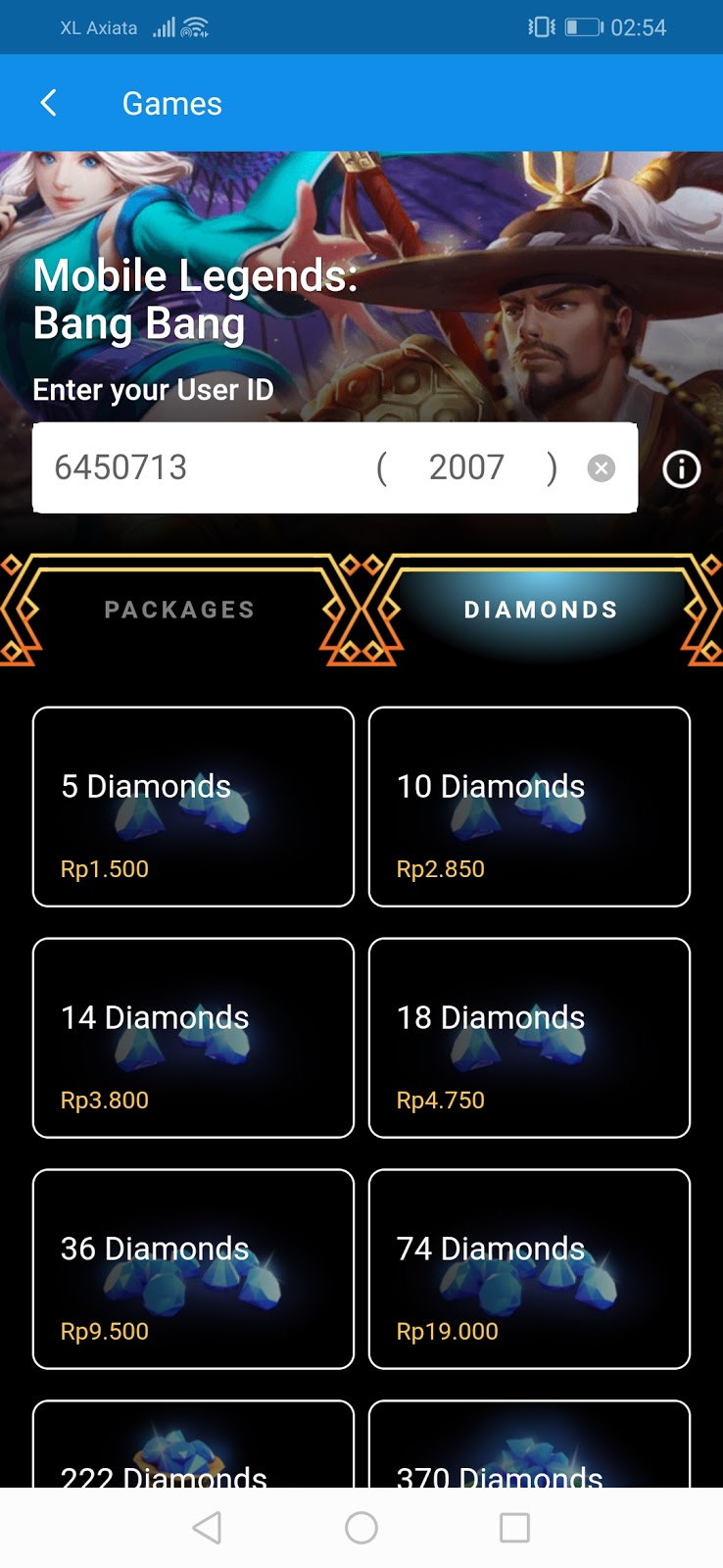Viewport: 723px width, 1568px height.
Task: Pick the 14 Diamonds card
Action: [193, 1038]
